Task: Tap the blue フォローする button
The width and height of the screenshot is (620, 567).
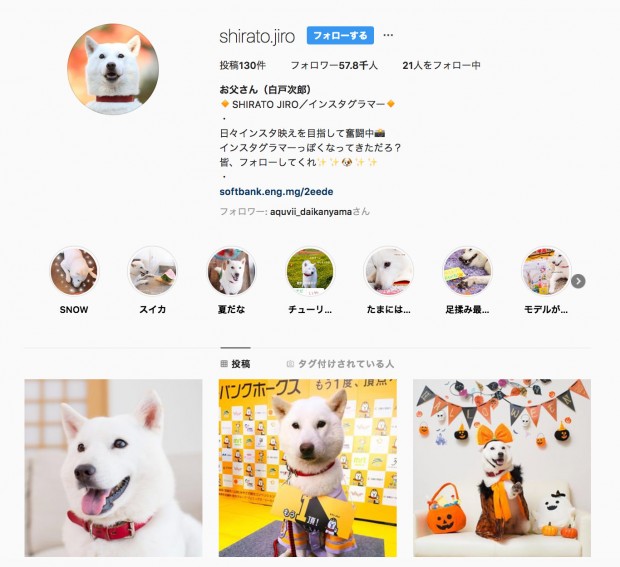Action: [x=340, y=36]
